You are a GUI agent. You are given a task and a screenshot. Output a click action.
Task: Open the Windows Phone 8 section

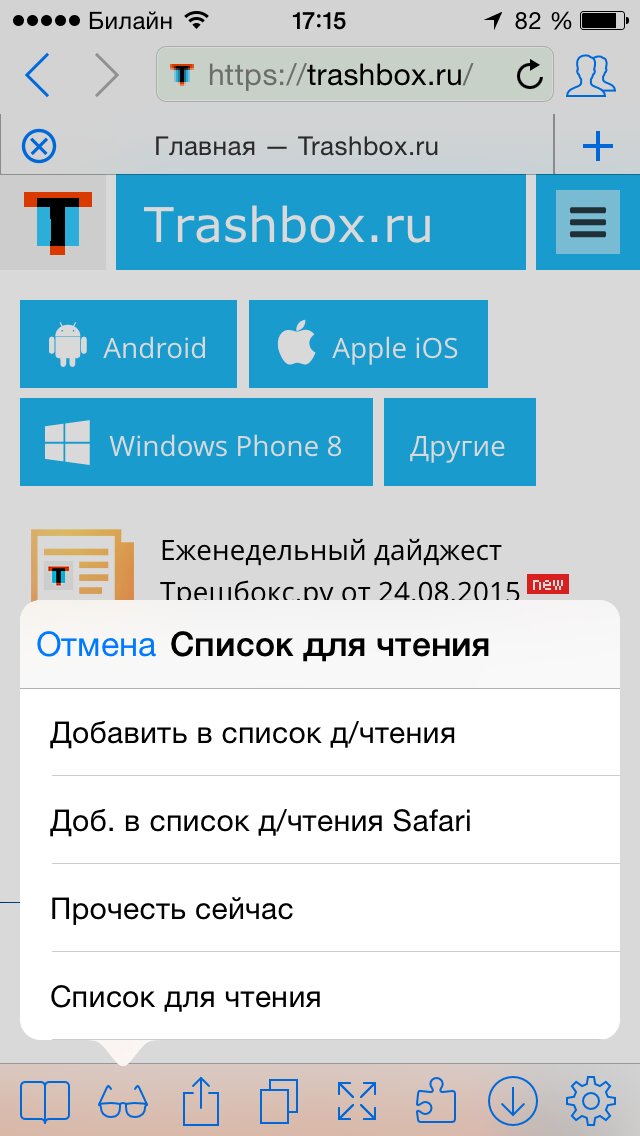click(x=196, y=442)
